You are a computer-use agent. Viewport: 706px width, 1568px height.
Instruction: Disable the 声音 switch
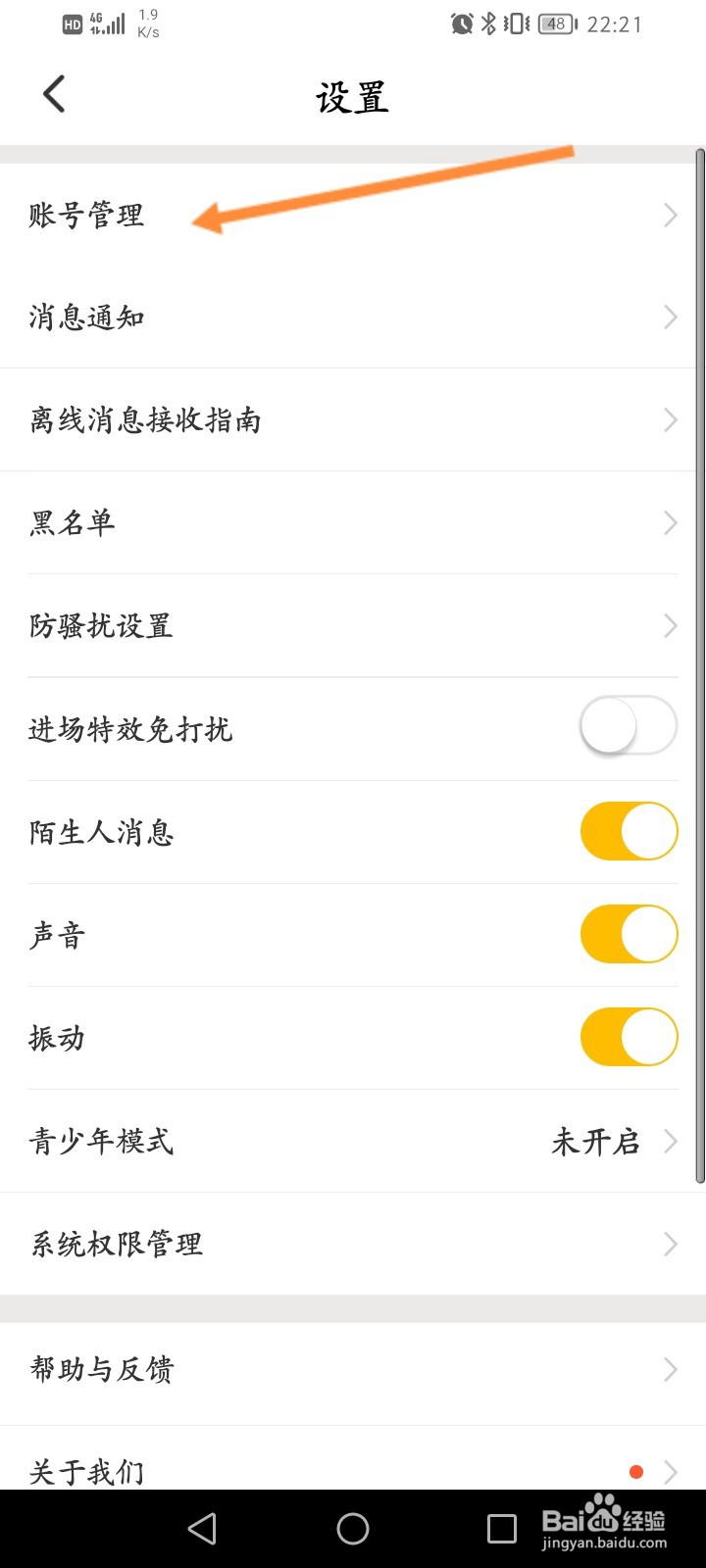(629, 935)
